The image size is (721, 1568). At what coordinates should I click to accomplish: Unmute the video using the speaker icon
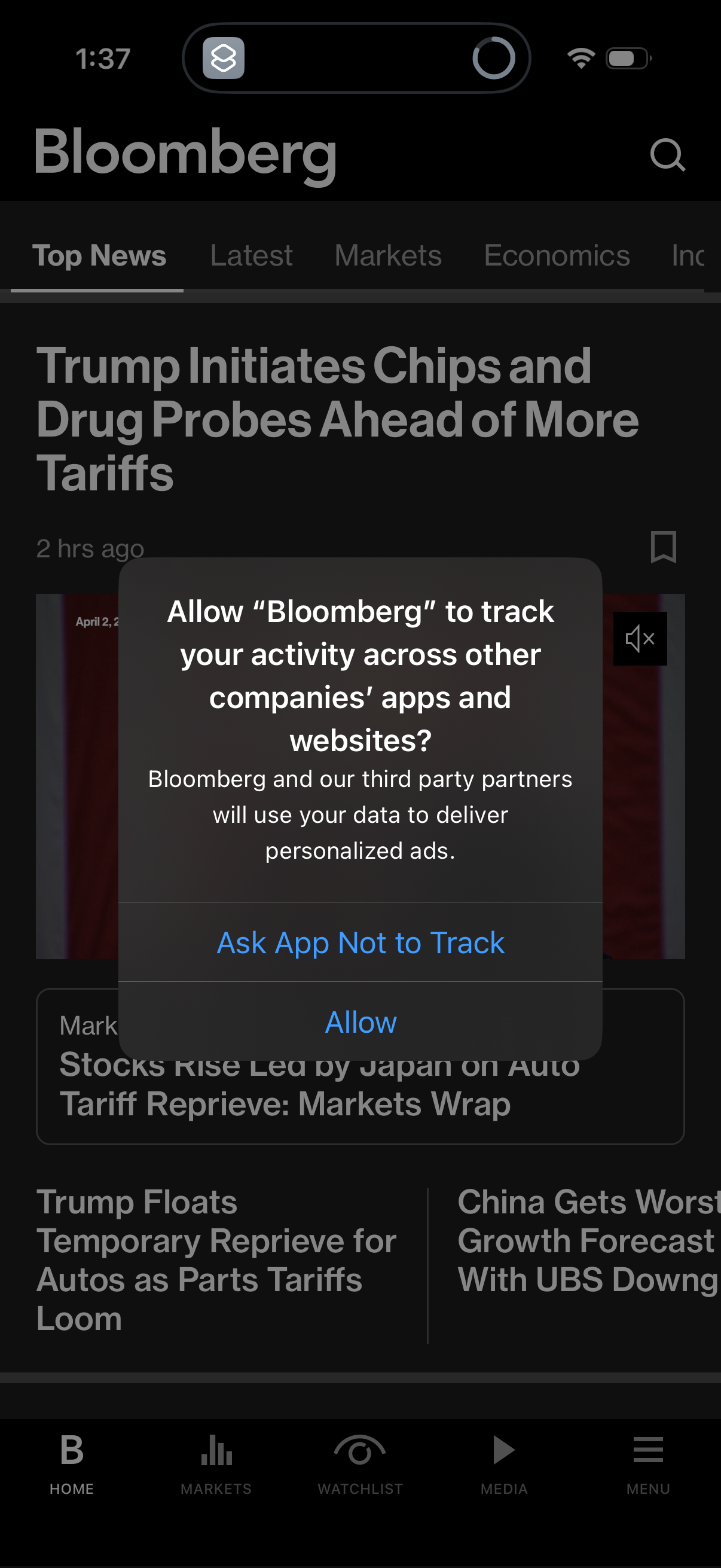point(640,639)
